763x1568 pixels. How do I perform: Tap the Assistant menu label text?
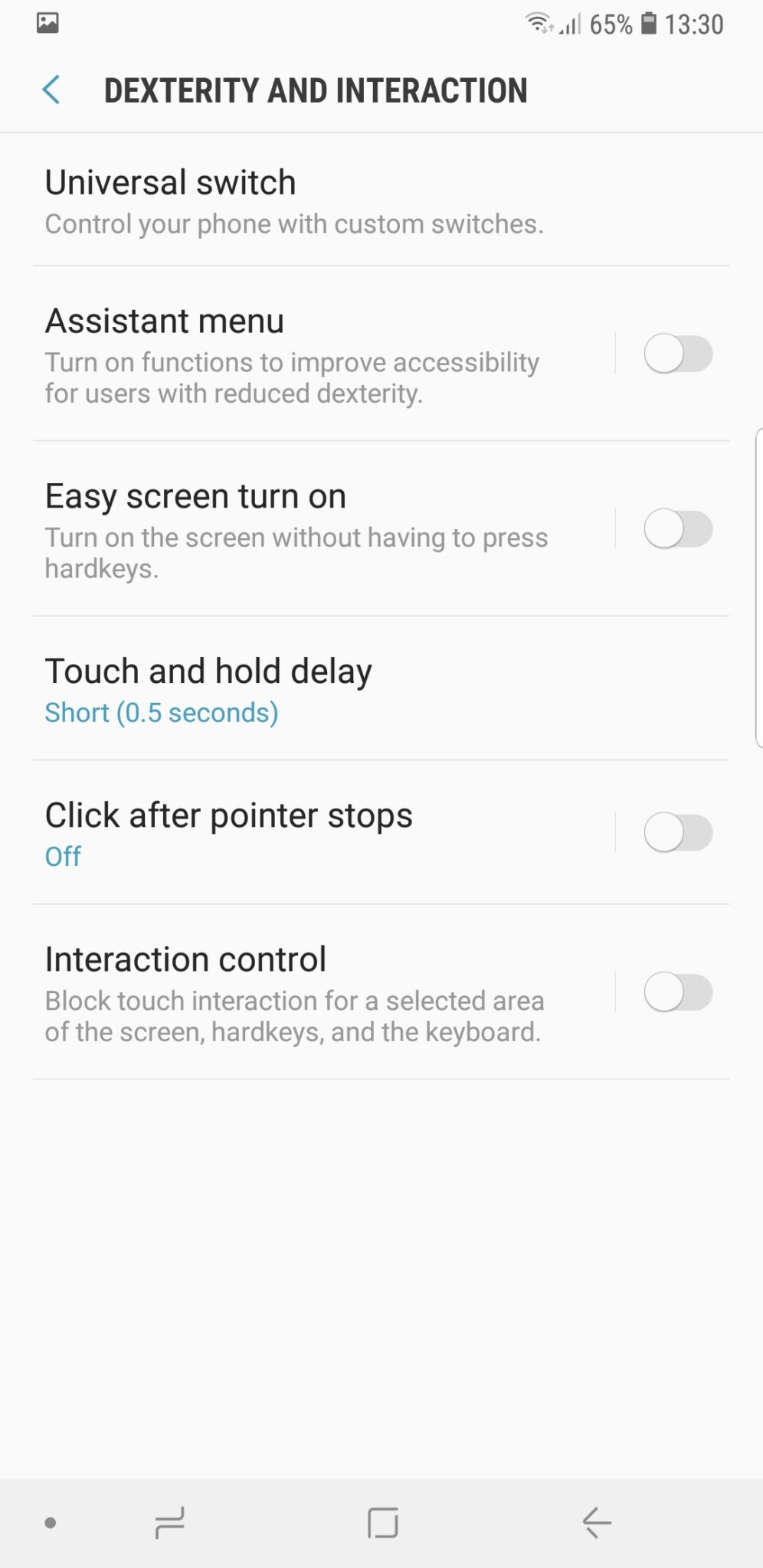(x=165, y=322)
